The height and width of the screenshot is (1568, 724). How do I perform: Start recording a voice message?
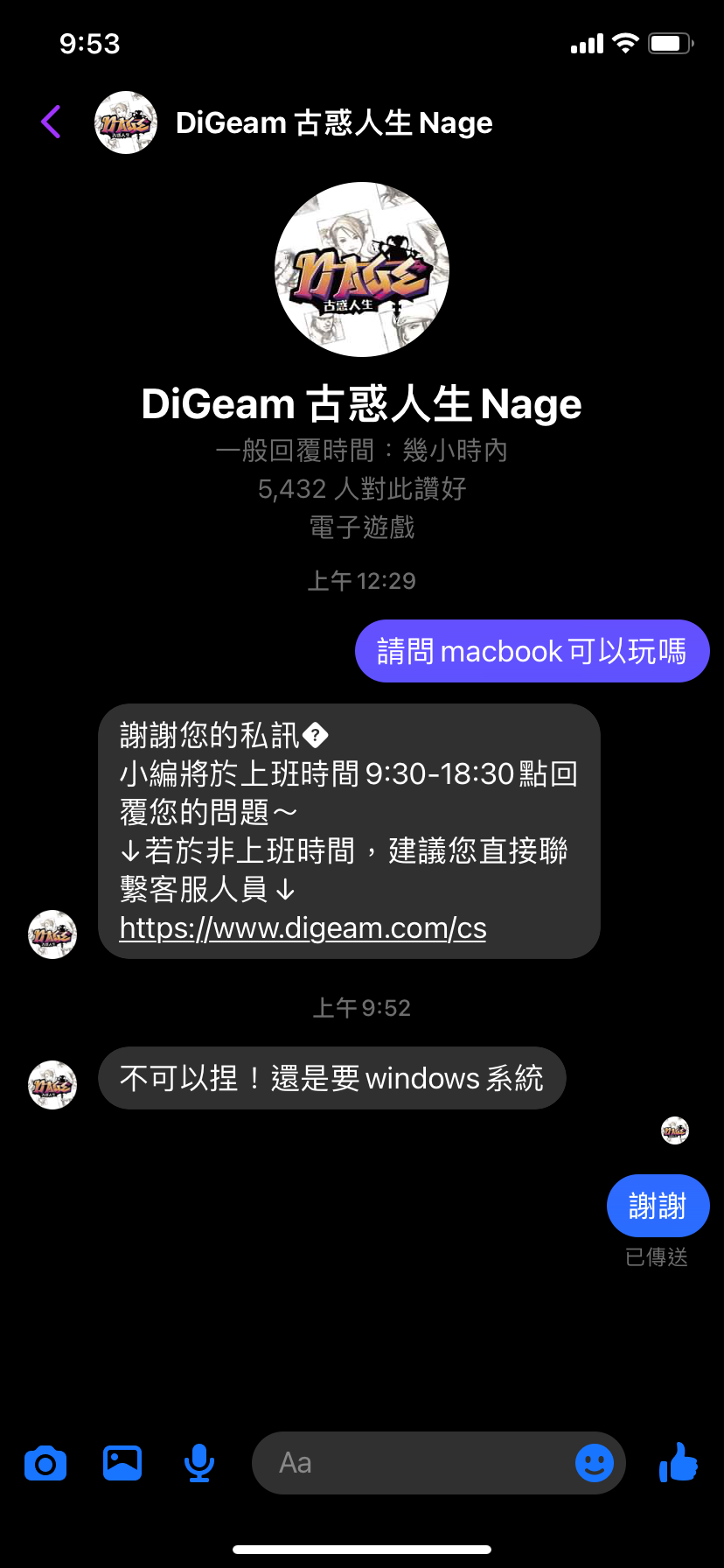[x=199, y=1463]
